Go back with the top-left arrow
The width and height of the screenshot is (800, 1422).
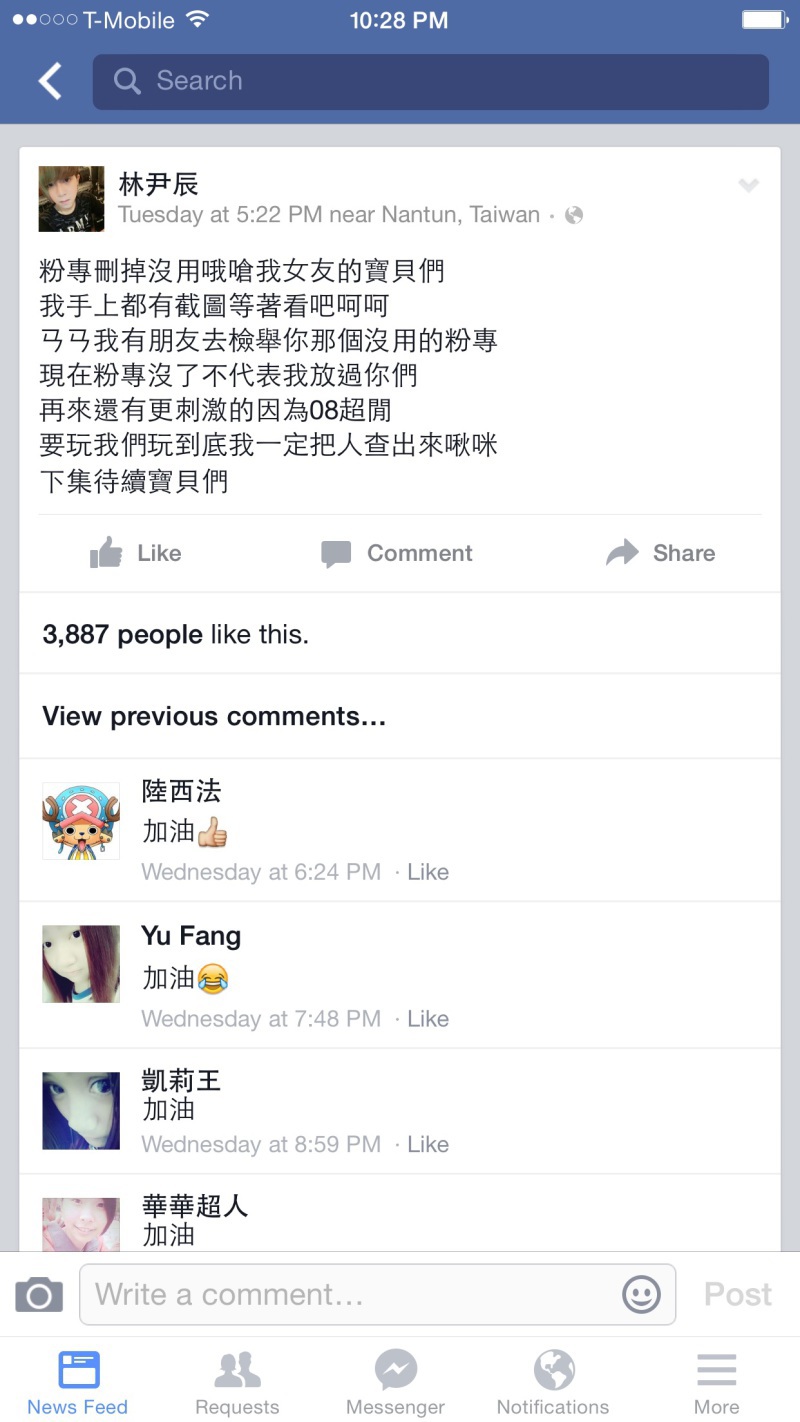click(50, 82)
